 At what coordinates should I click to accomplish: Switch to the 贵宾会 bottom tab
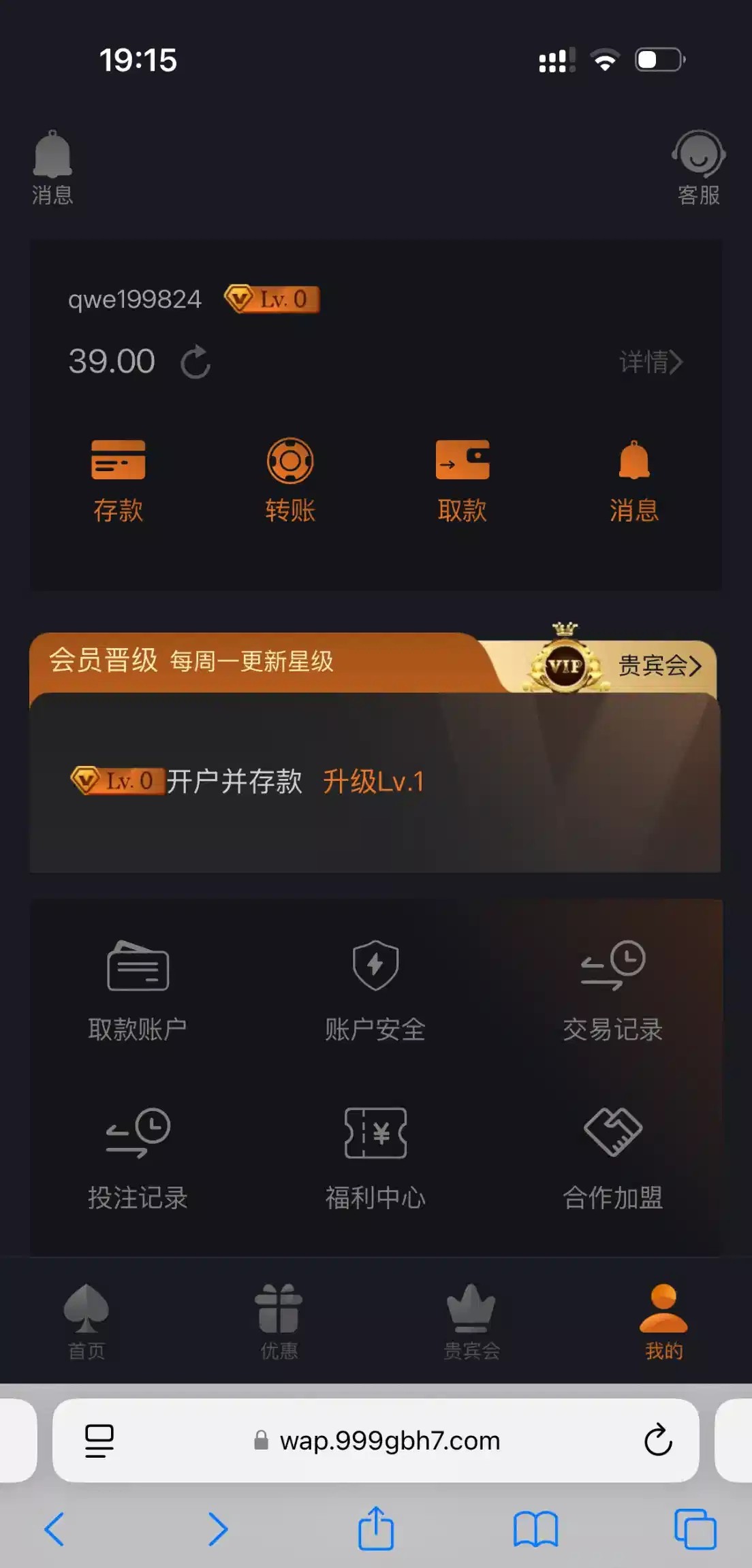click(x=471, y=1321)
